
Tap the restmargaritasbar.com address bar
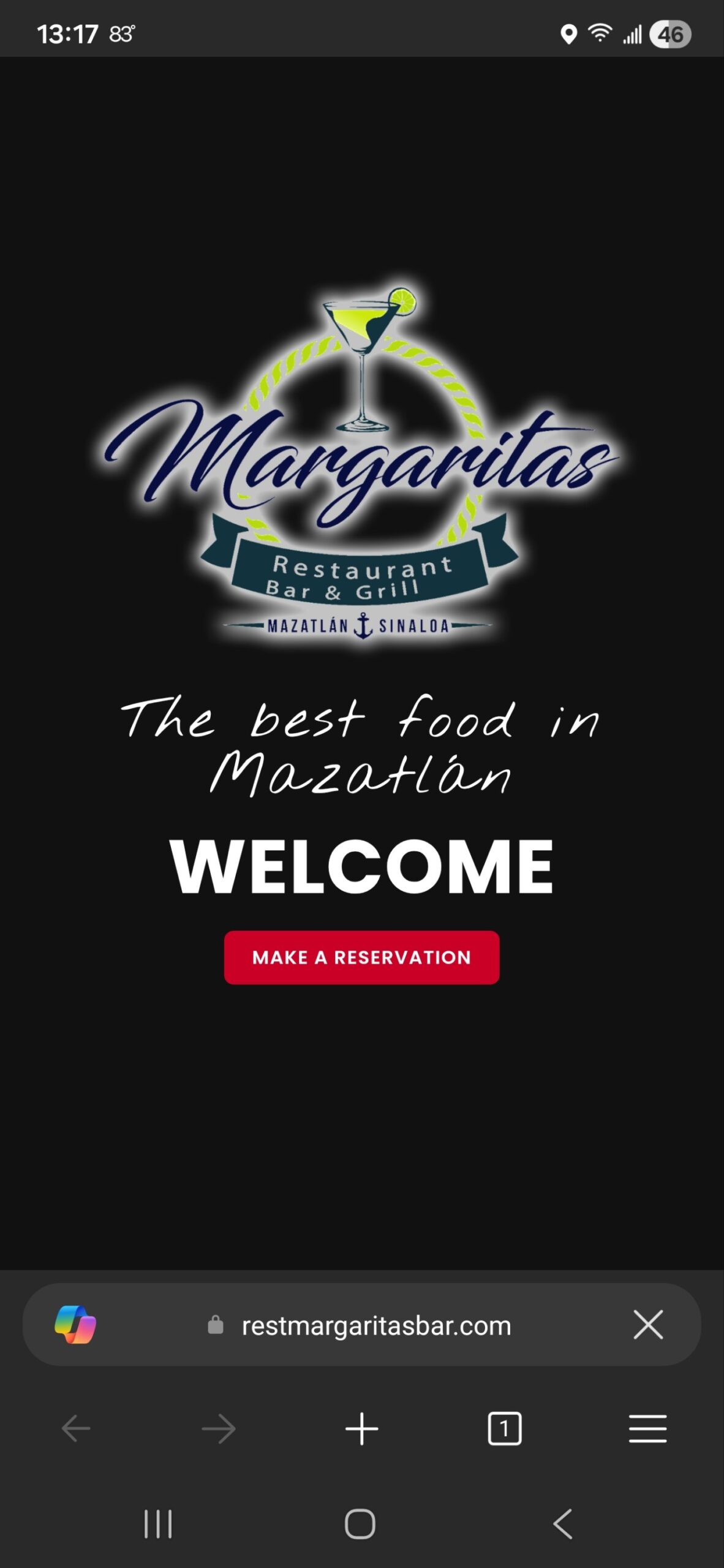pos(375,1325)
